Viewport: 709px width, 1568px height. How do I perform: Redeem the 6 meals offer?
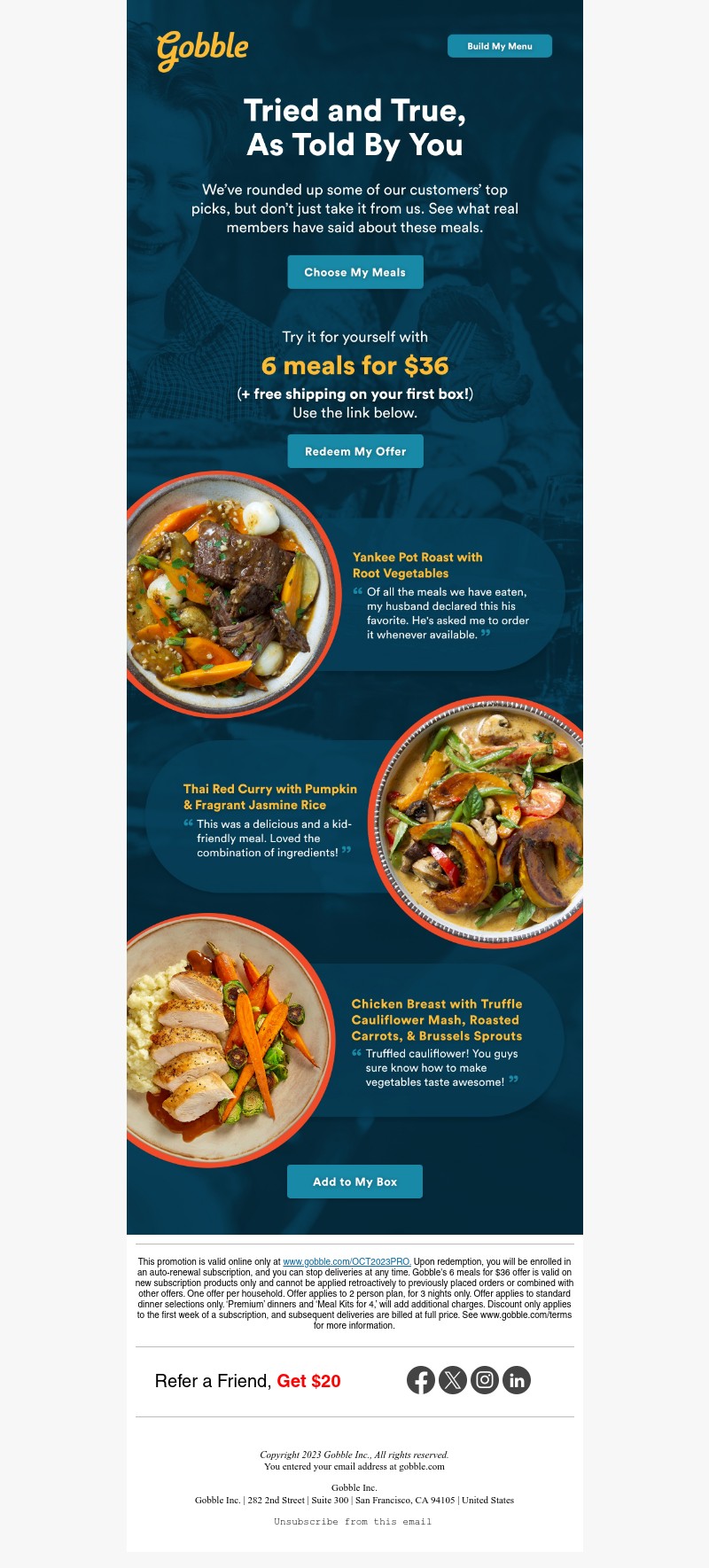[354, 451]
